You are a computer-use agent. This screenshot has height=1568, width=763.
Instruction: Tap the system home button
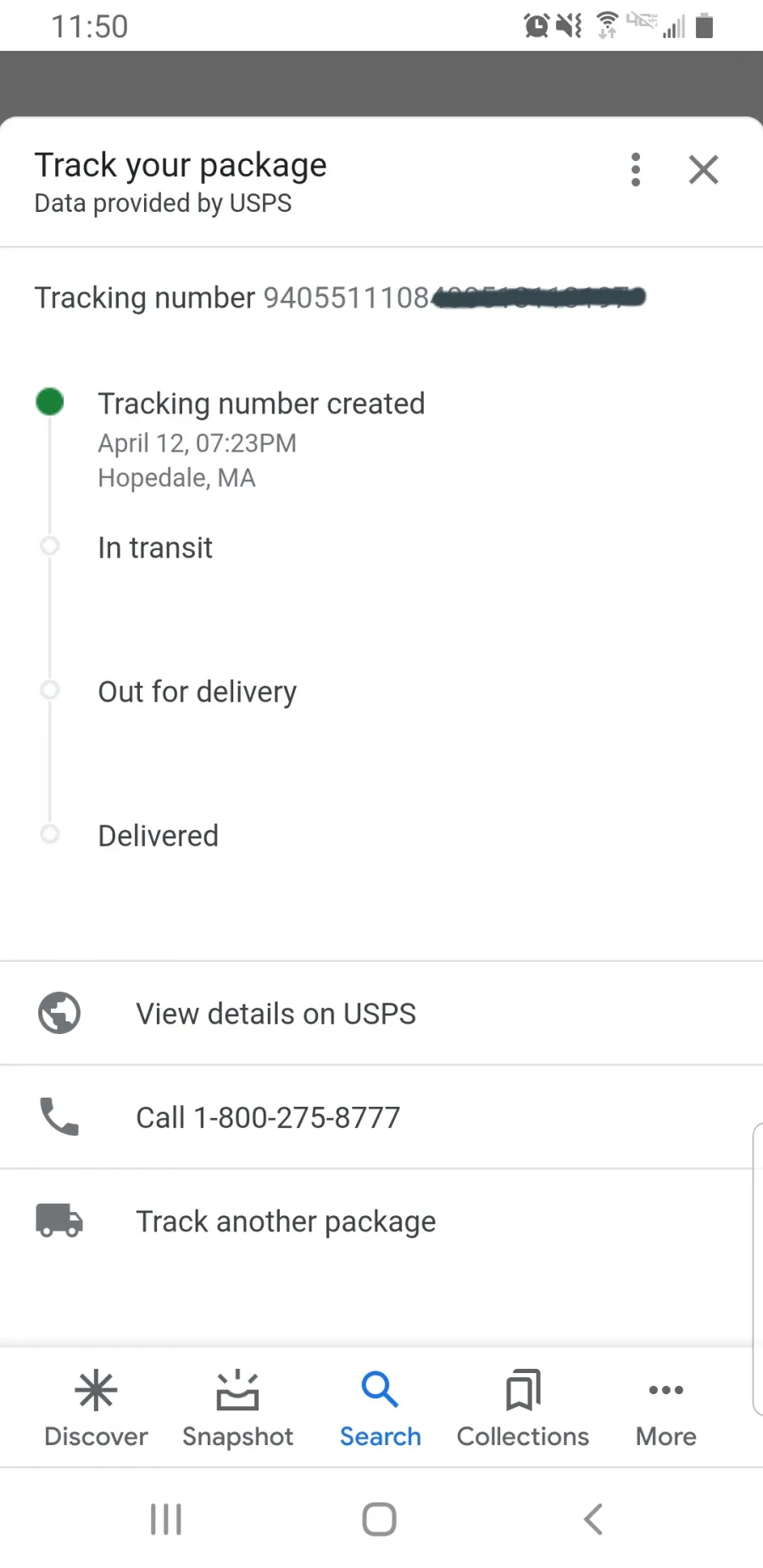[x=379, y=1519]
